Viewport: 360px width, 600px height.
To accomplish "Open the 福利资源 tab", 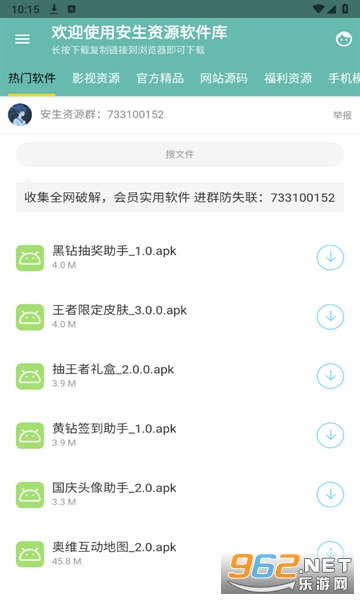I will click(x=288, y=78).
